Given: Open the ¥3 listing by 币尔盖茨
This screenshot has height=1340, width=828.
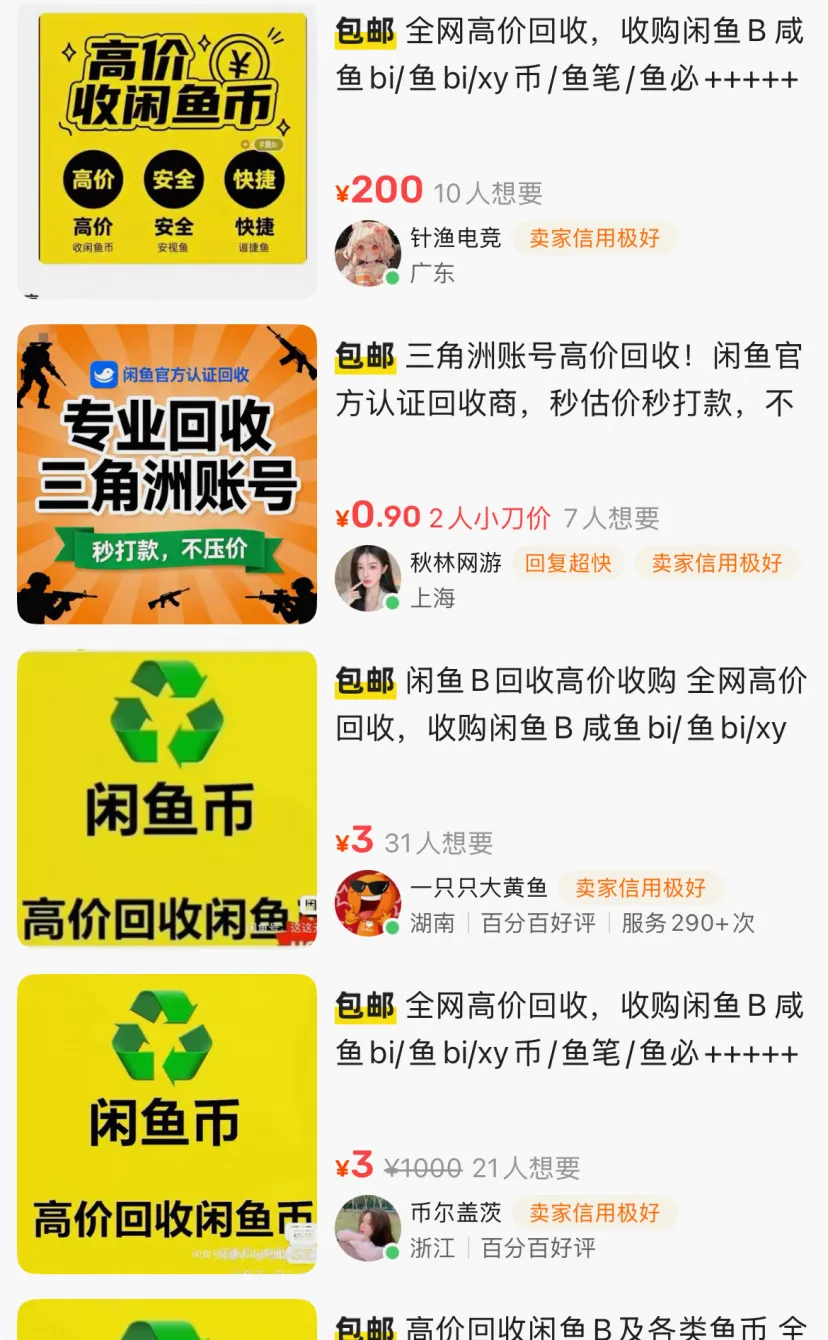Looking at the screenshot, I should click(x=568, y=1029).
